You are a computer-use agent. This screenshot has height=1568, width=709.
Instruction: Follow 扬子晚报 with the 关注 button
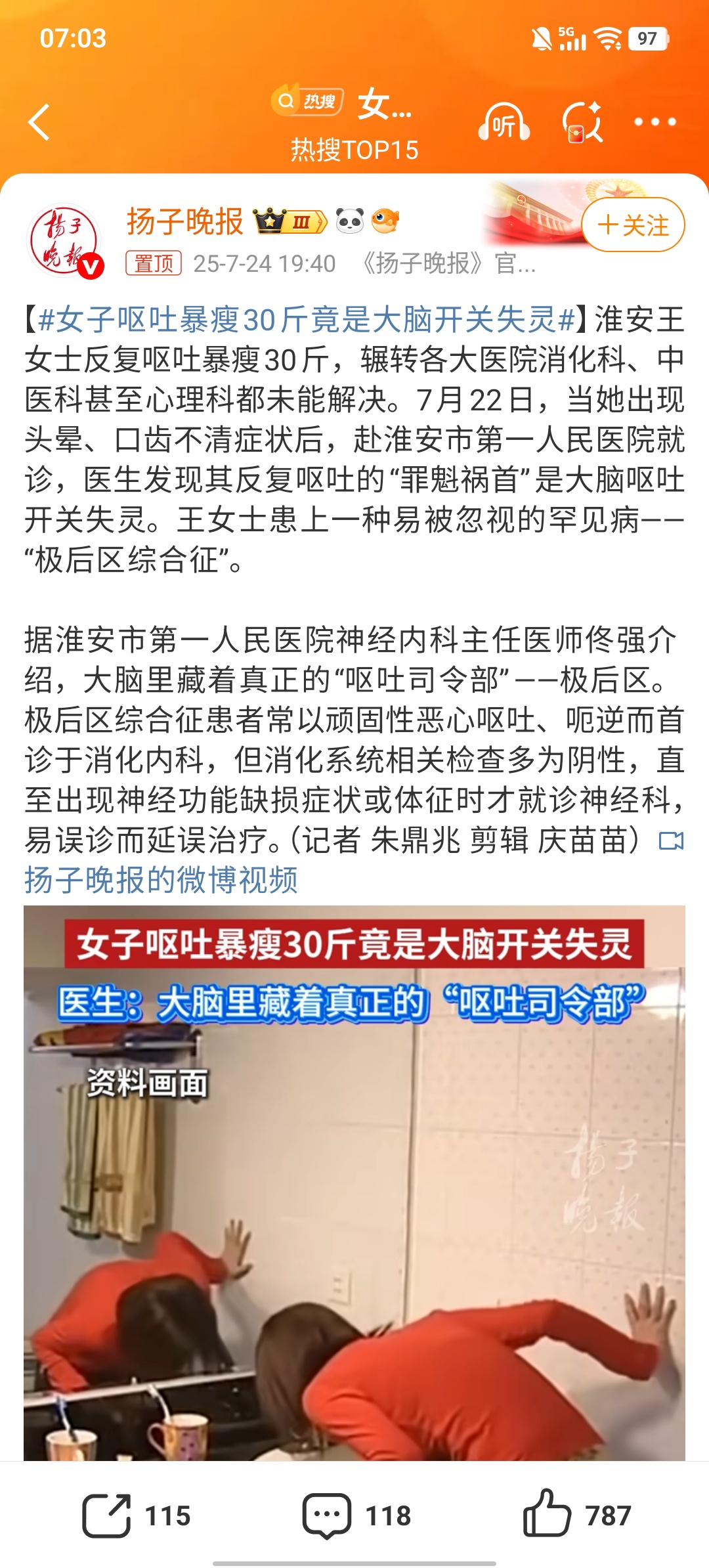[x=633, y=225]
